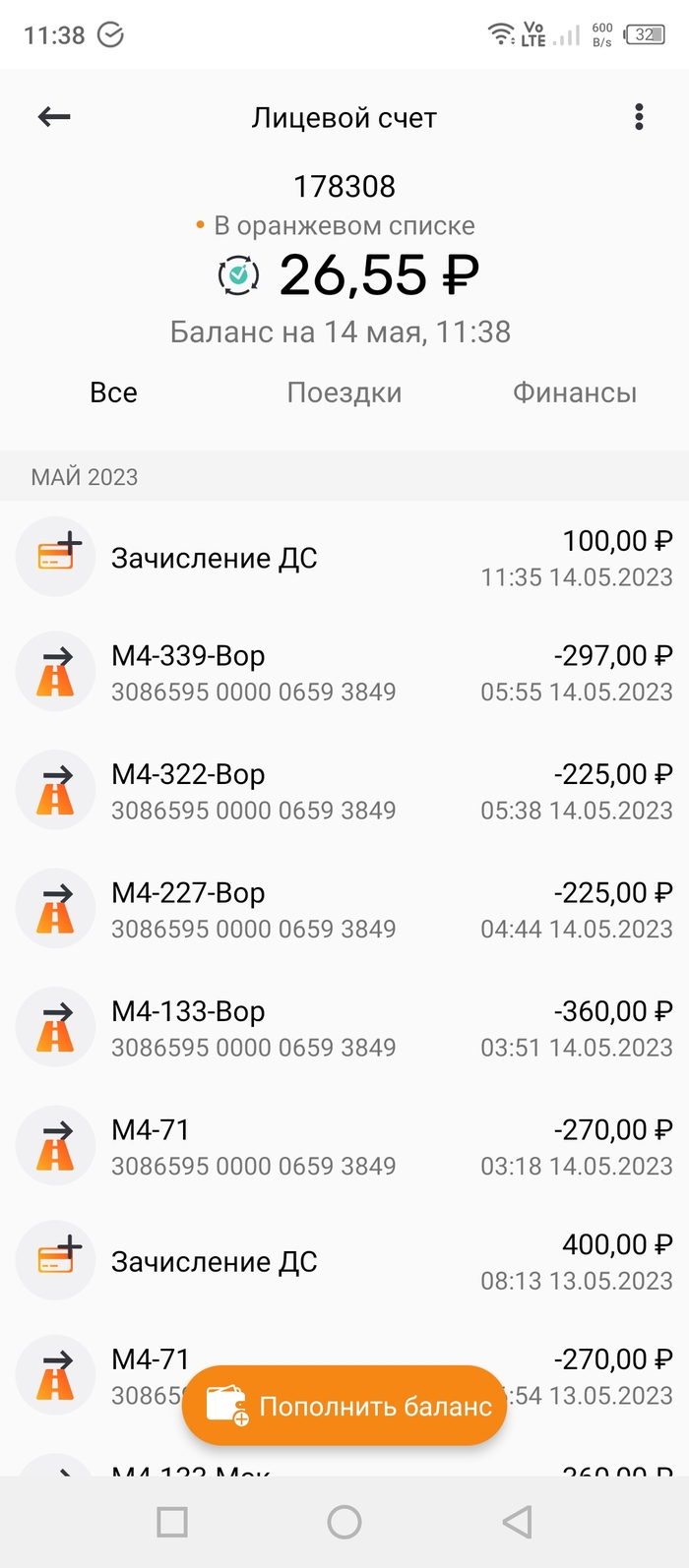Select the M4-227-Вор trip row
Image resolution: width=689 pixels, height=1568 pixels.
pyautogui.click(x=344, y=910)
